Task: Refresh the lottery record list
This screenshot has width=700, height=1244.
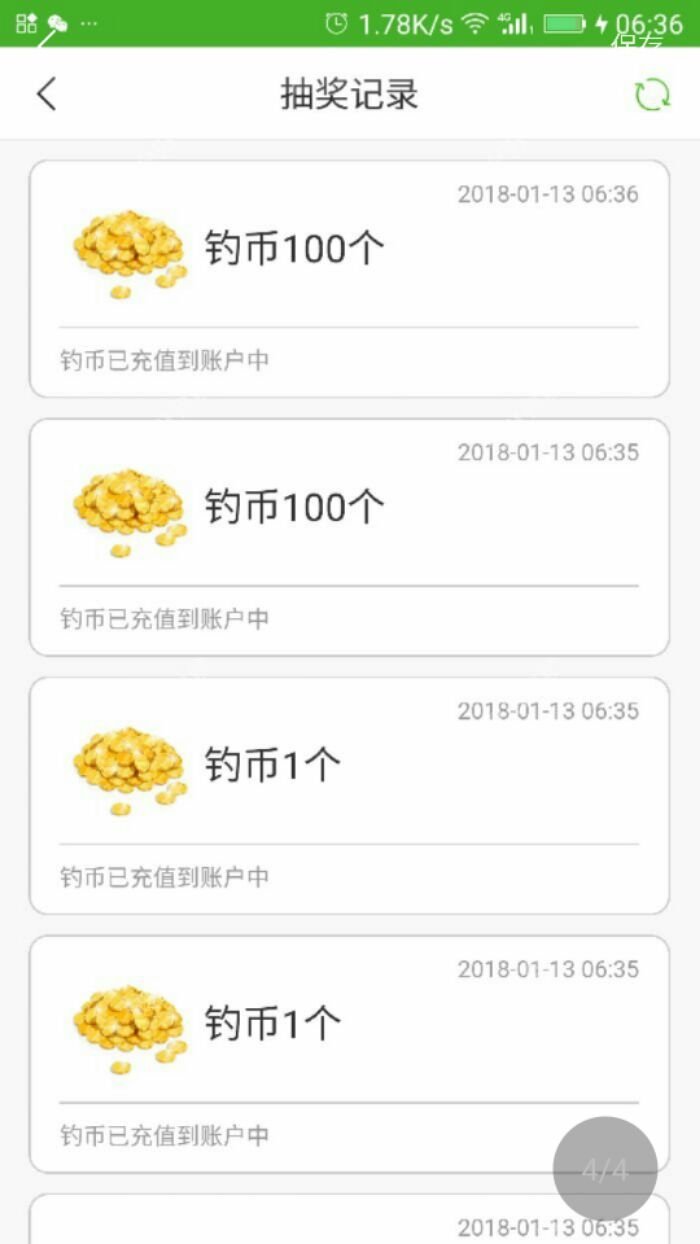Action: click(x=652, y=95)
